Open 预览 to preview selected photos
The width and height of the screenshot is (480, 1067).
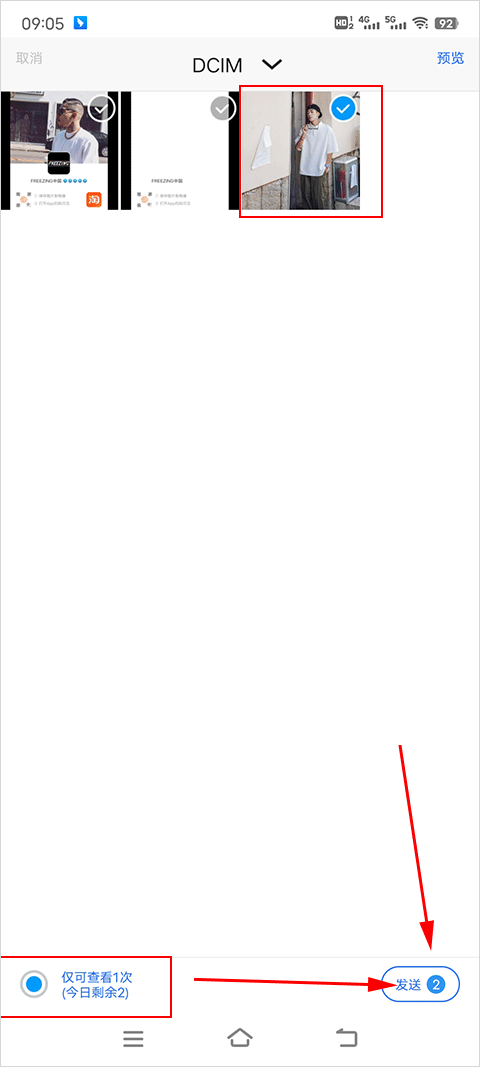click(x=450, y=59)
